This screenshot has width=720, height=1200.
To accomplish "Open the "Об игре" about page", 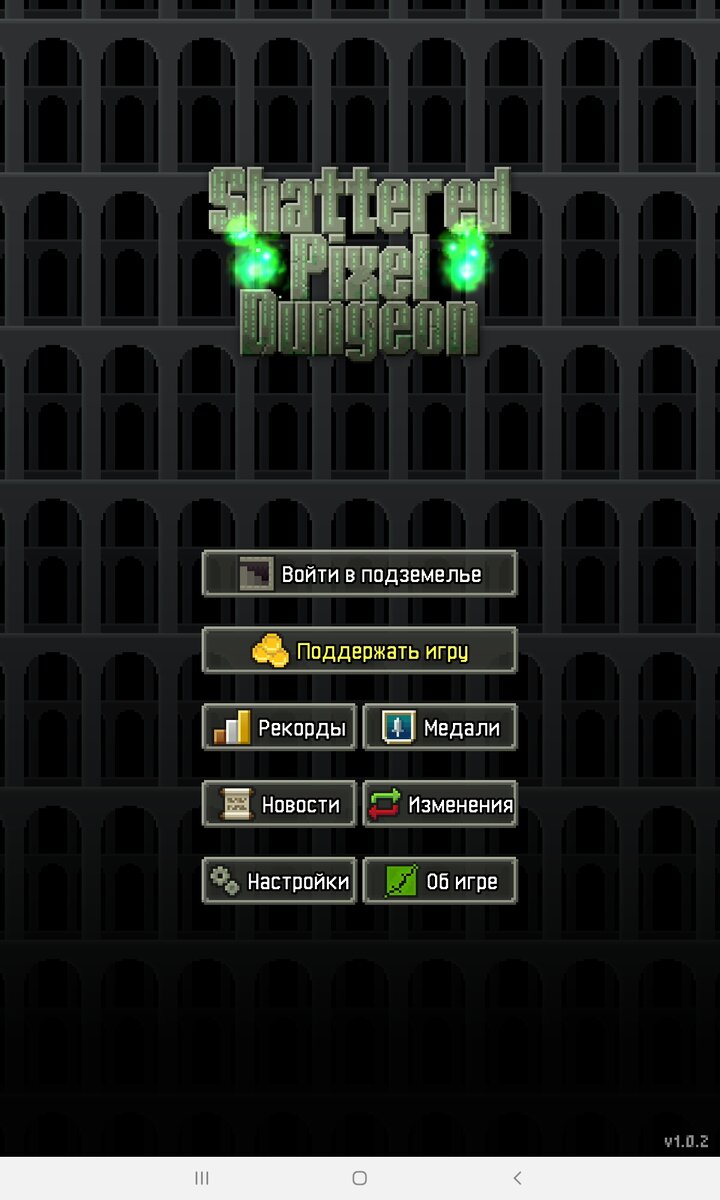I will 440,881.
